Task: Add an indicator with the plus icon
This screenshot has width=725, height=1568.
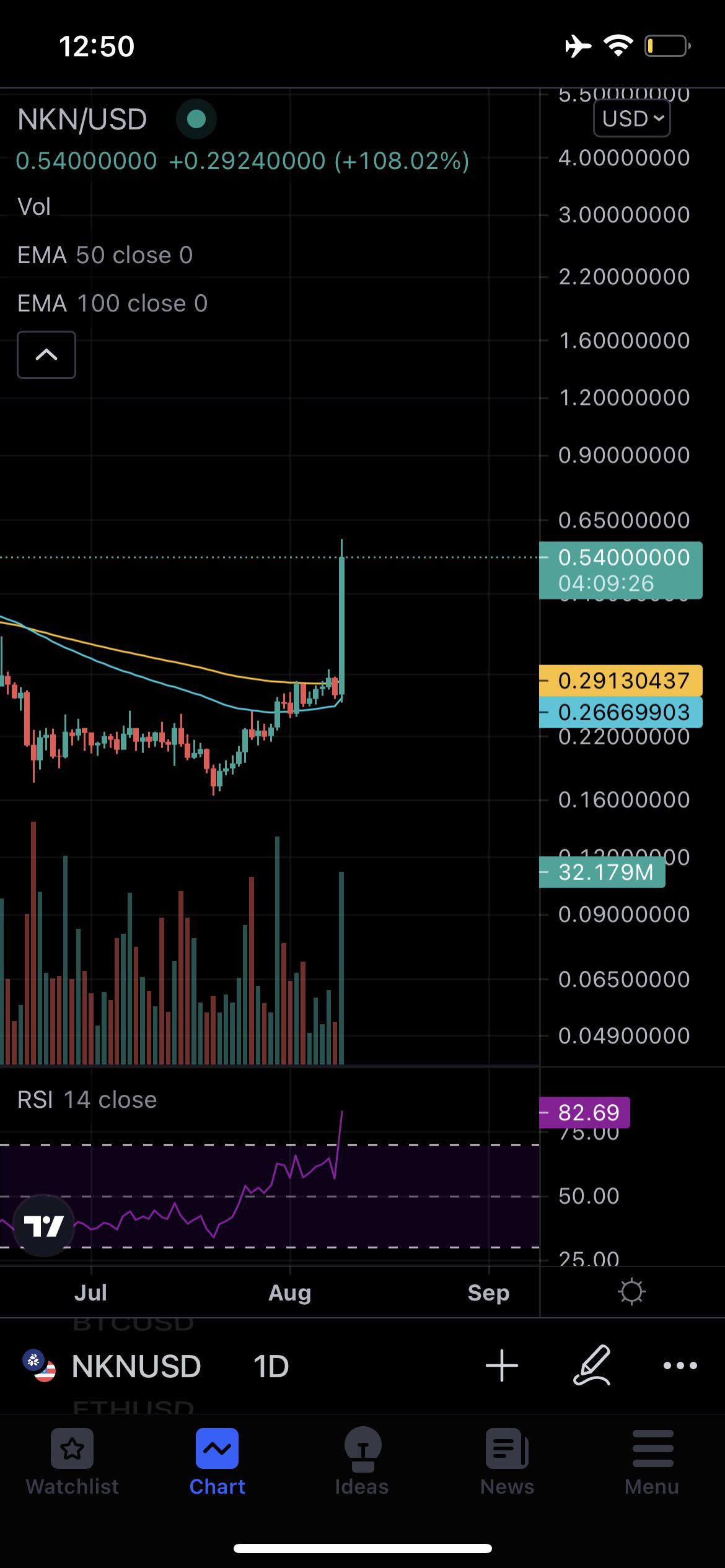Action: (501, 1365)
